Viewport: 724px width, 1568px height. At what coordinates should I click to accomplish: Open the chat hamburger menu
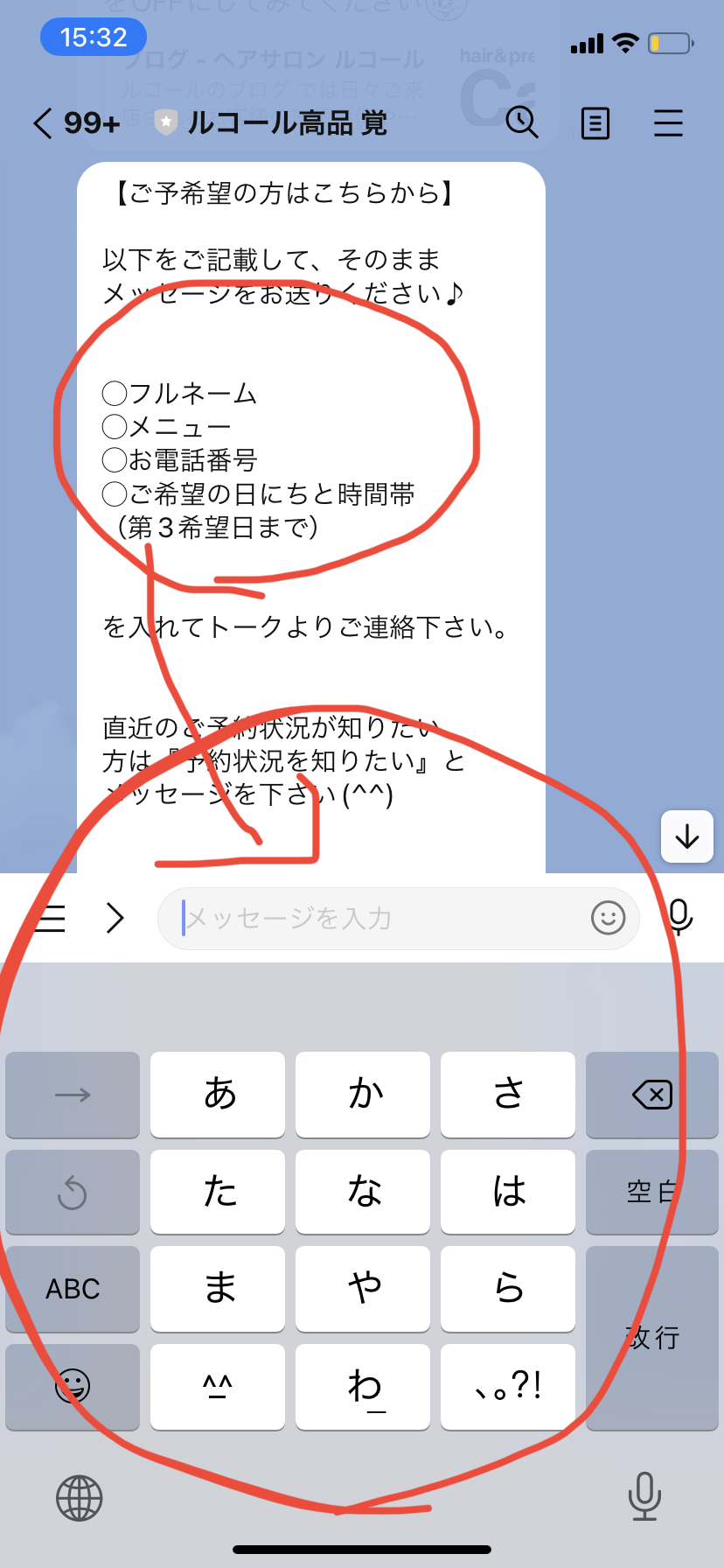click(668, 123)
